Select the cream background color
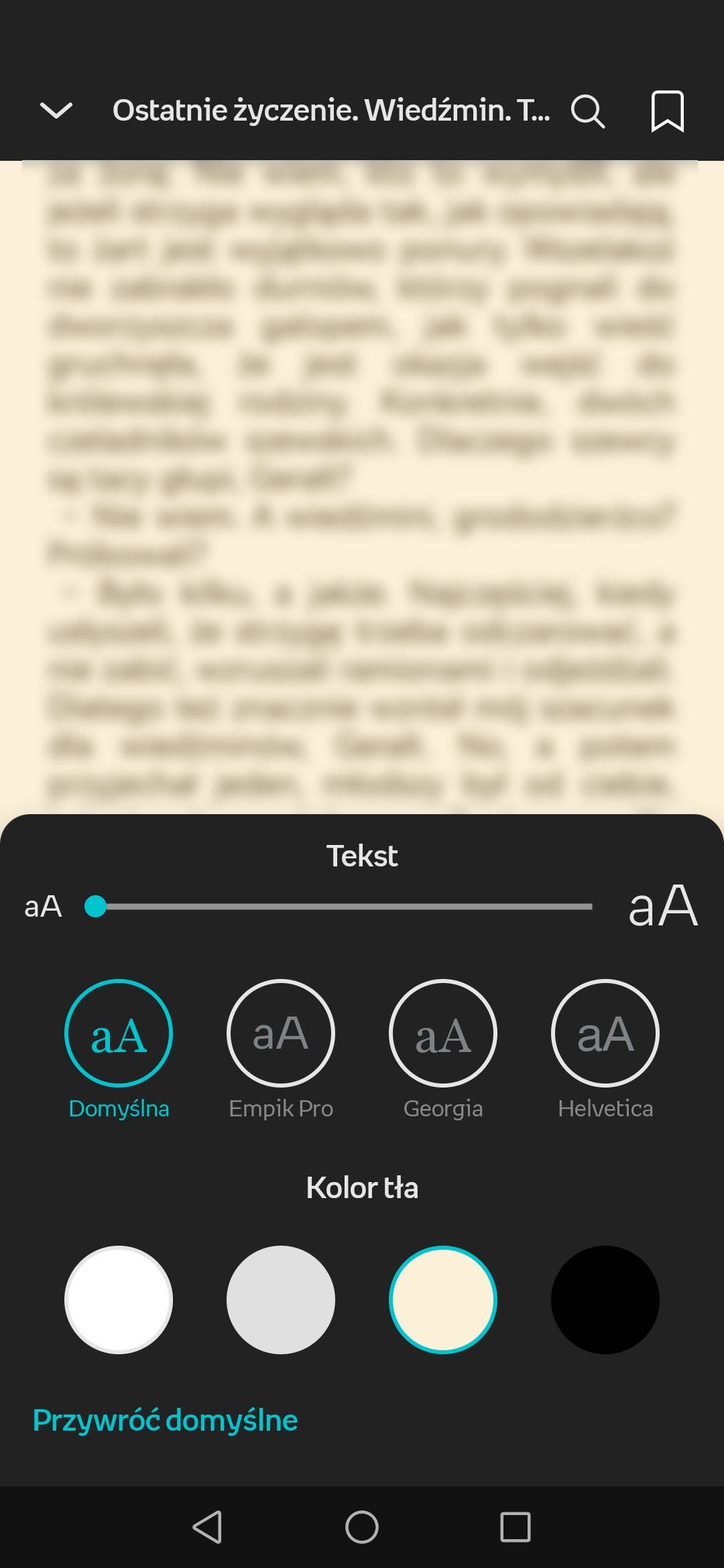Image resolution: width=724 pixels, height=1568 pixels. (443, 1299)
